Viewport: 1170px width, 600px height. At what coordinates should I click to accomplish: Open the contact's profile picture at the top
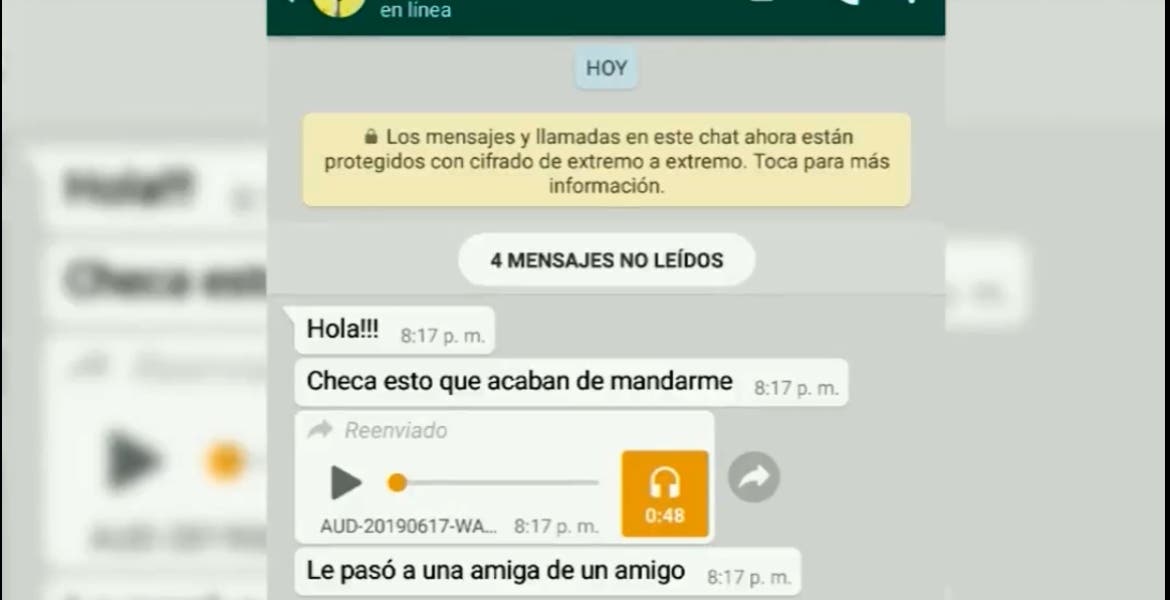(338, 6)
